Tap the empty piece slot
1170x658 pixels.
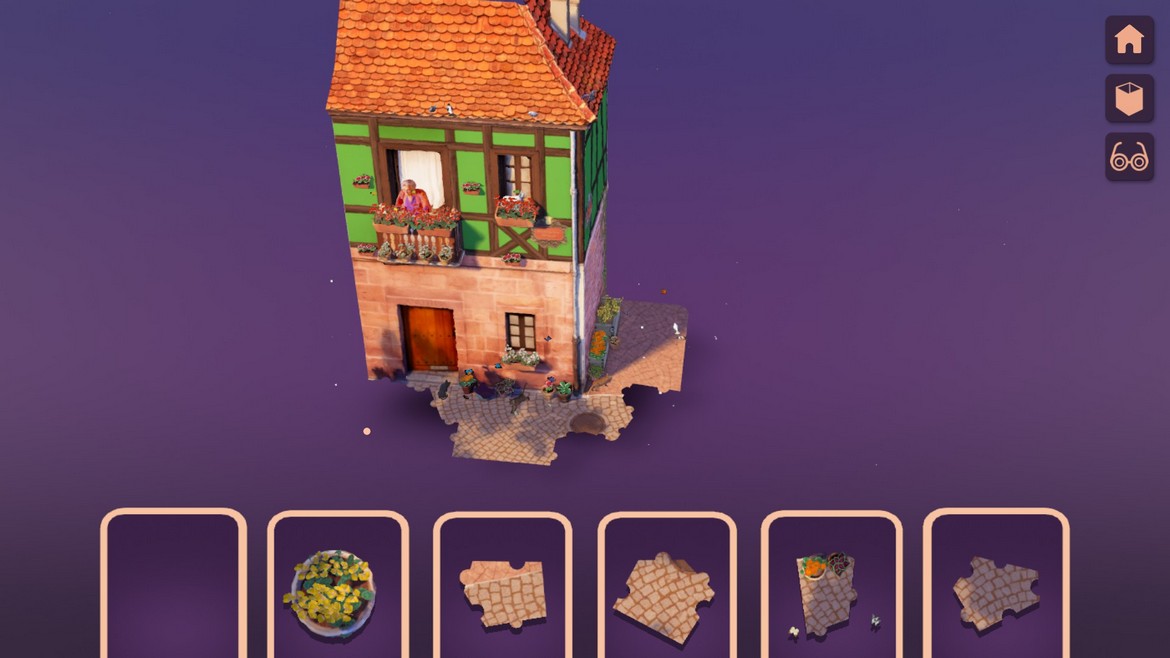(173, 585)
